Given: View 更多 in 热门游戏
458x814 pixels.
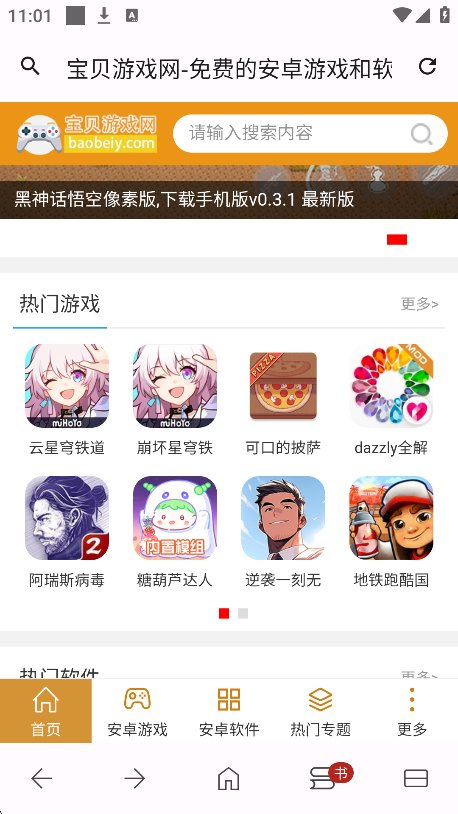Looking at the screenshot, I should tap(420, 304).
